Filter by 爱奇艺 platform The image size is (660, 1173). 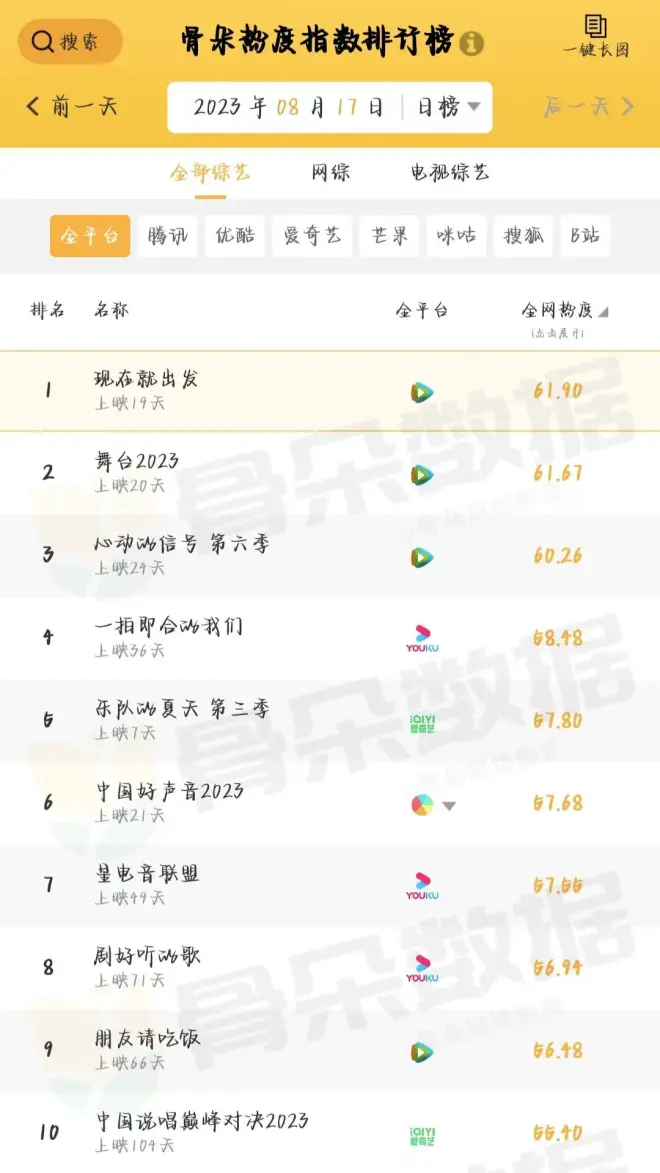313,236
